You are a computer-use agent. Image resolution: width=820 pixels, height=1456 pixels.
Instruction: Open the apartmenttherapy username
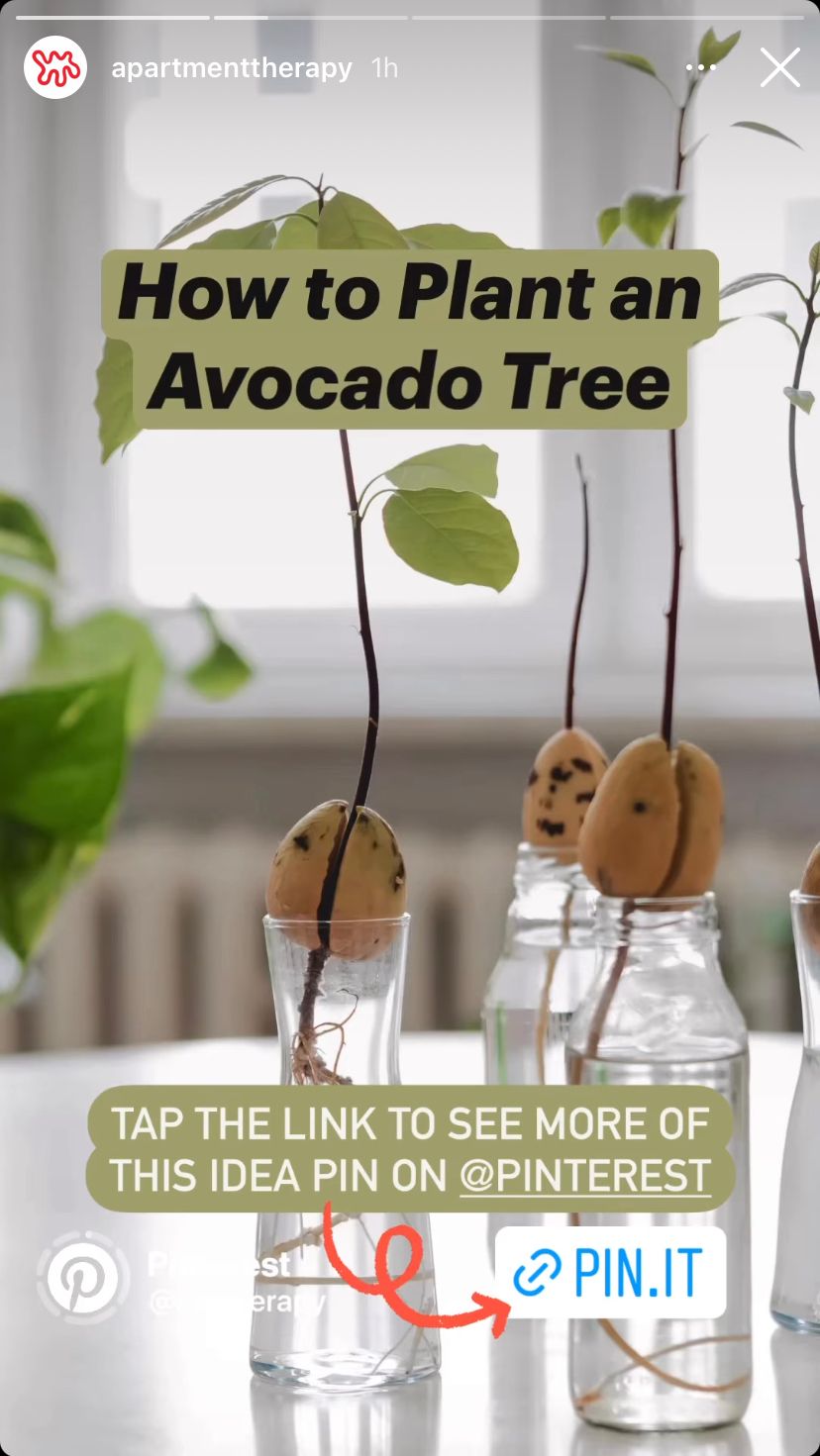point(232,68)
